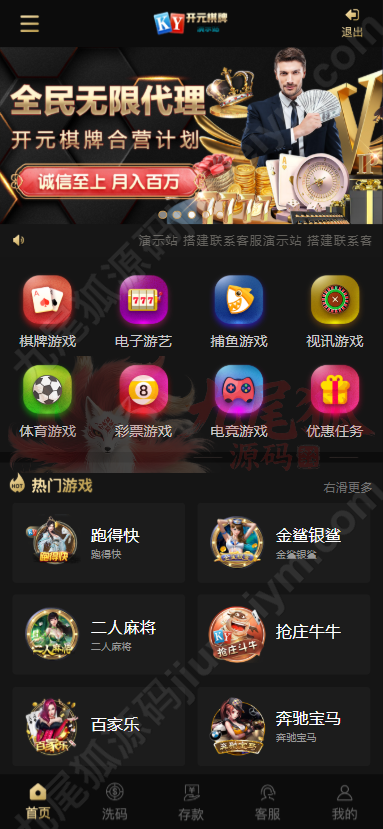
Task: Open the 优惠任务 gift section
Action: click(x=335, y=402)
